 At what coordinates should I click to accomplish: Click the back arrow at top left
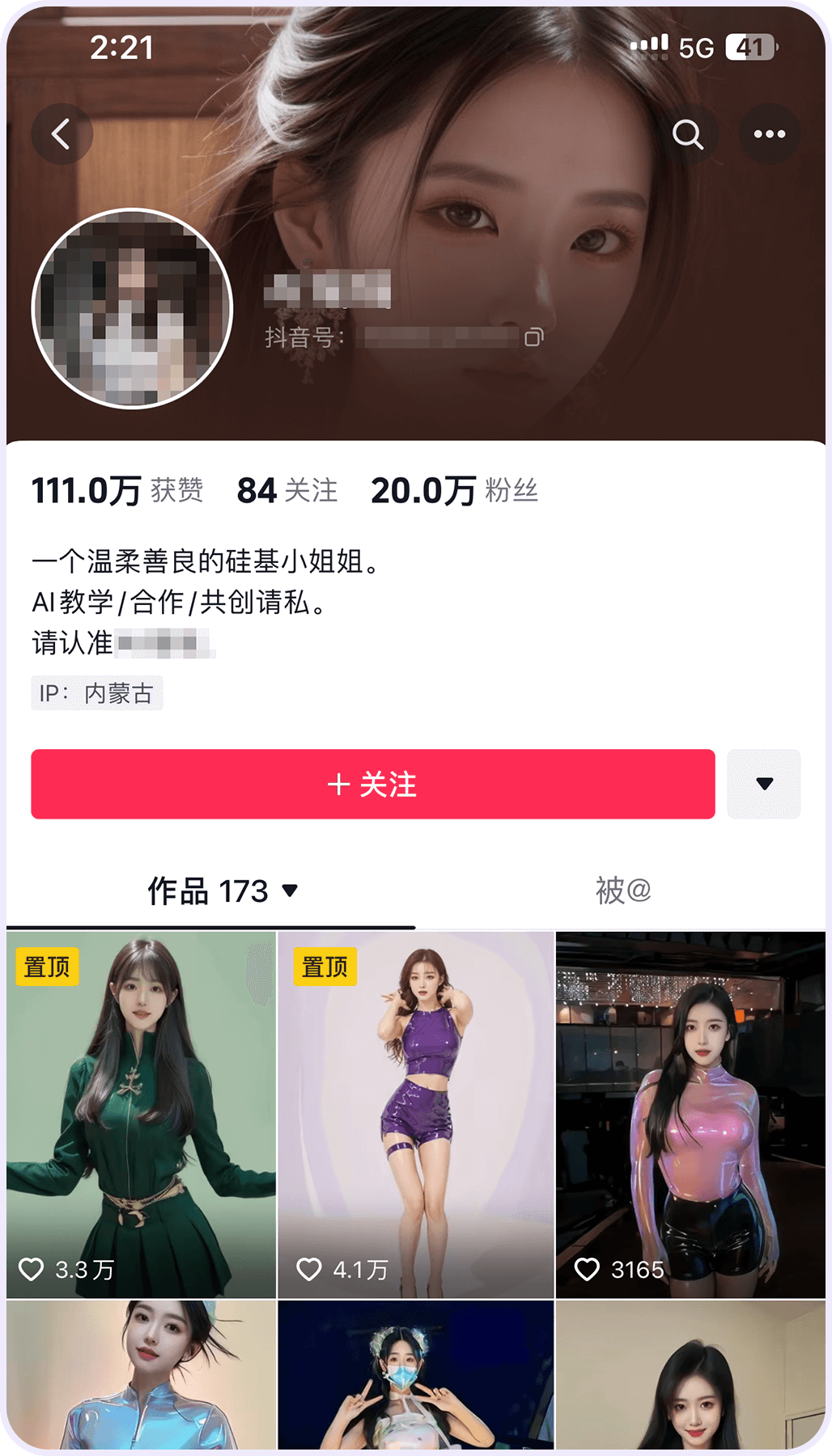(62, 133)
